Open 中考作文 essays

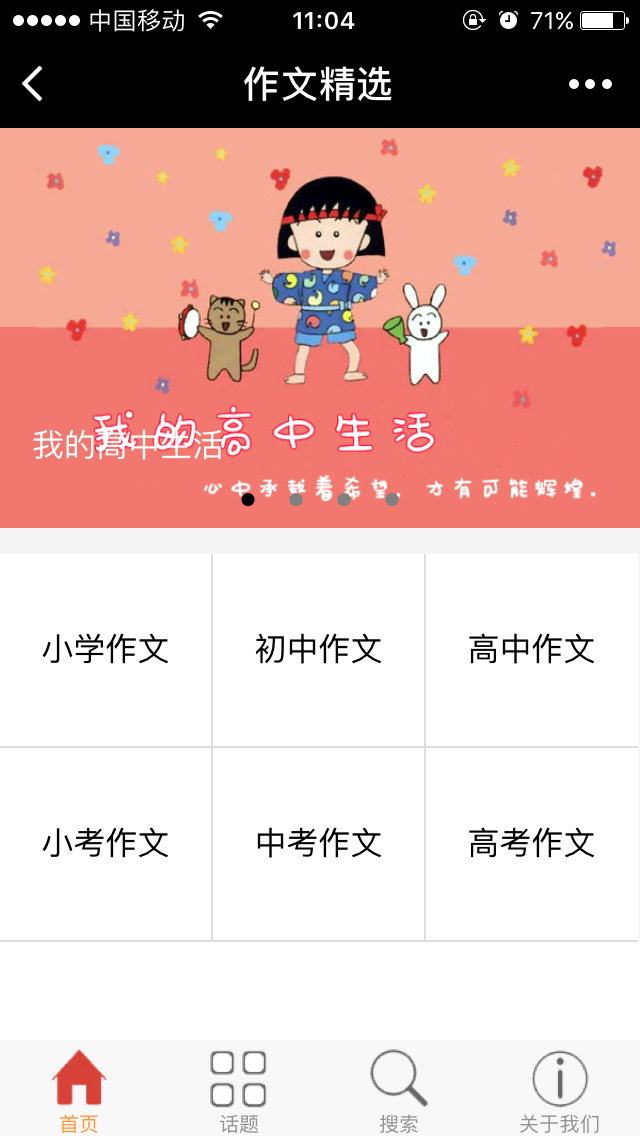pos(318,844)
